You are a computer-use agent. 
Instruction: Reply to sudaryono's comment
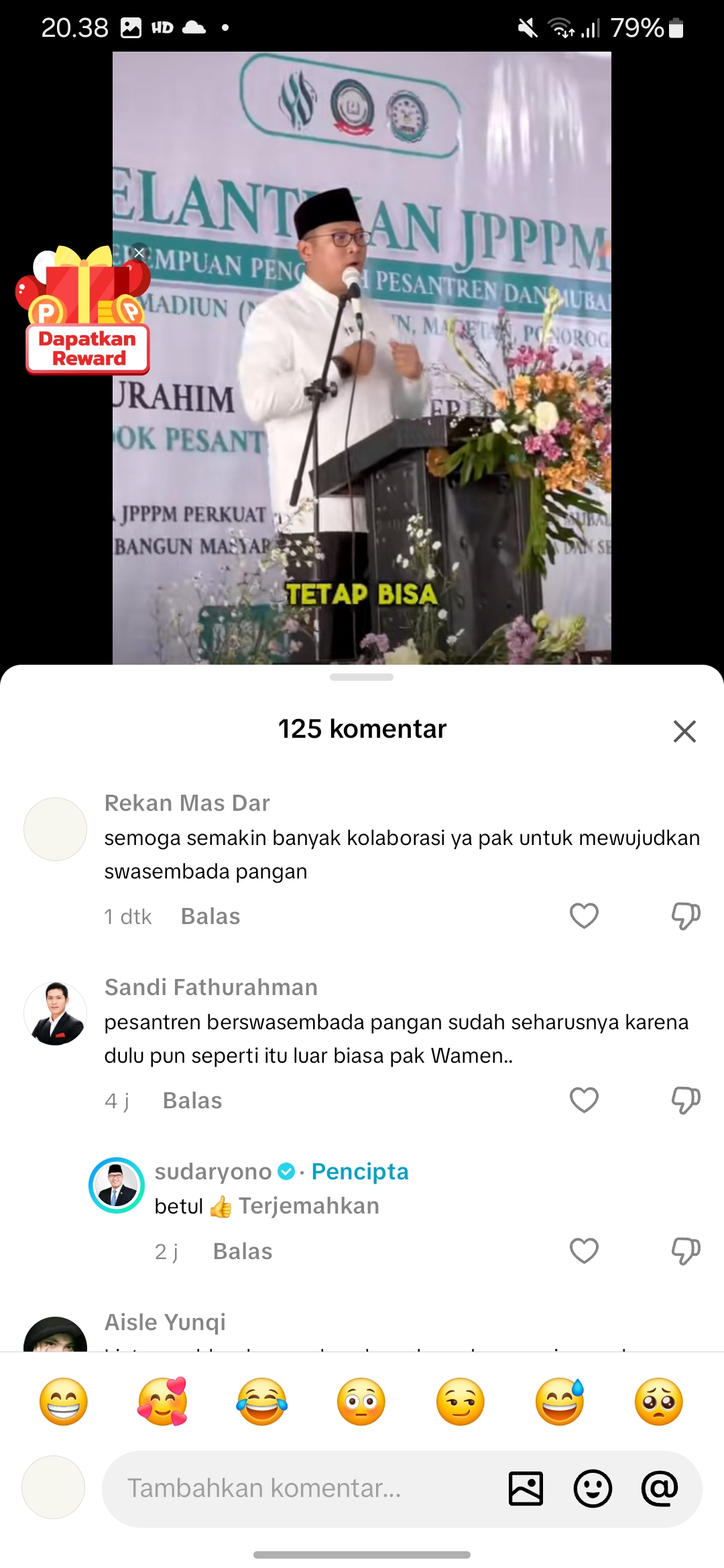(x=243, y=1251)
